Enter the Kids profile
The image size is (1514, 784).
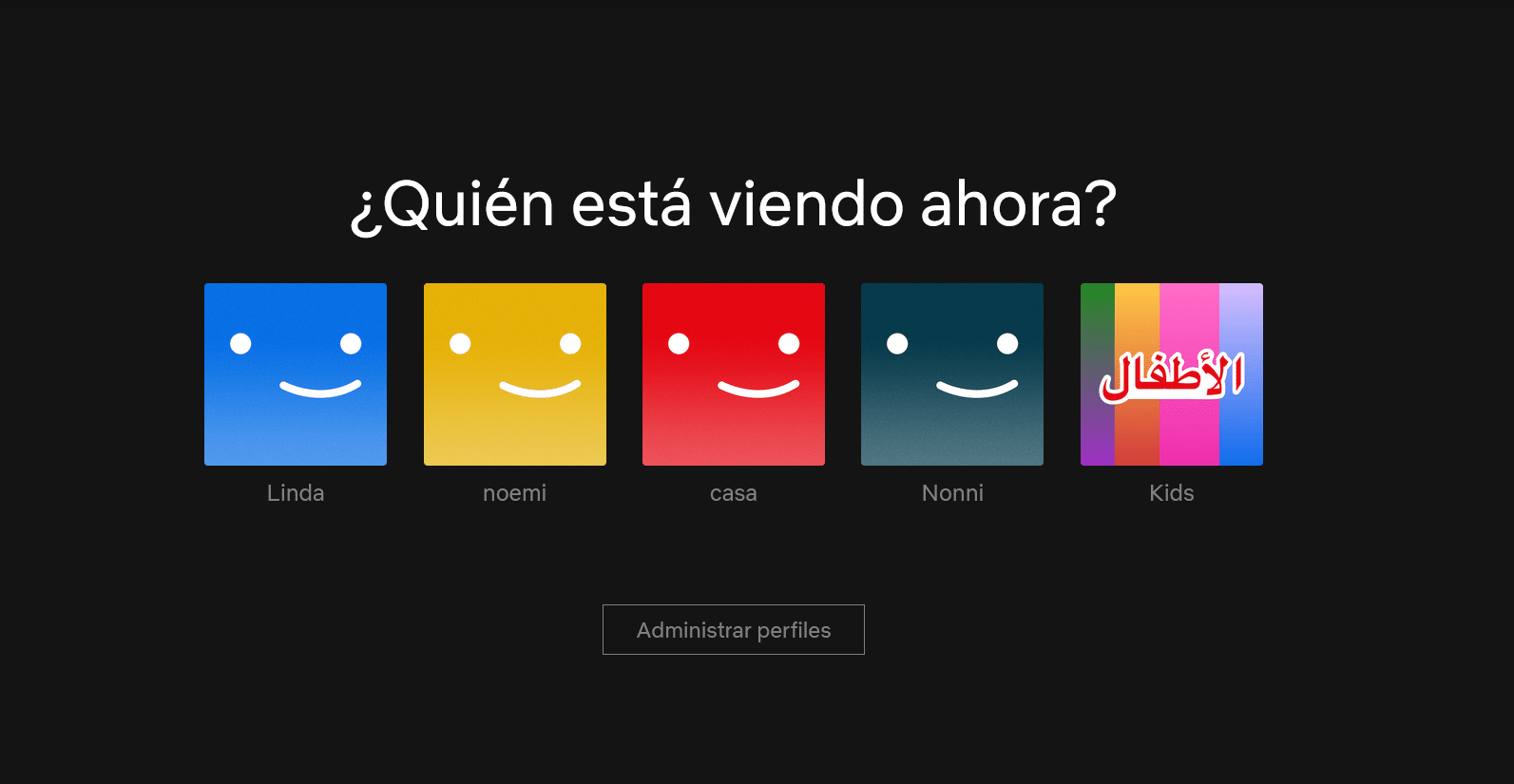[1171, 374]
